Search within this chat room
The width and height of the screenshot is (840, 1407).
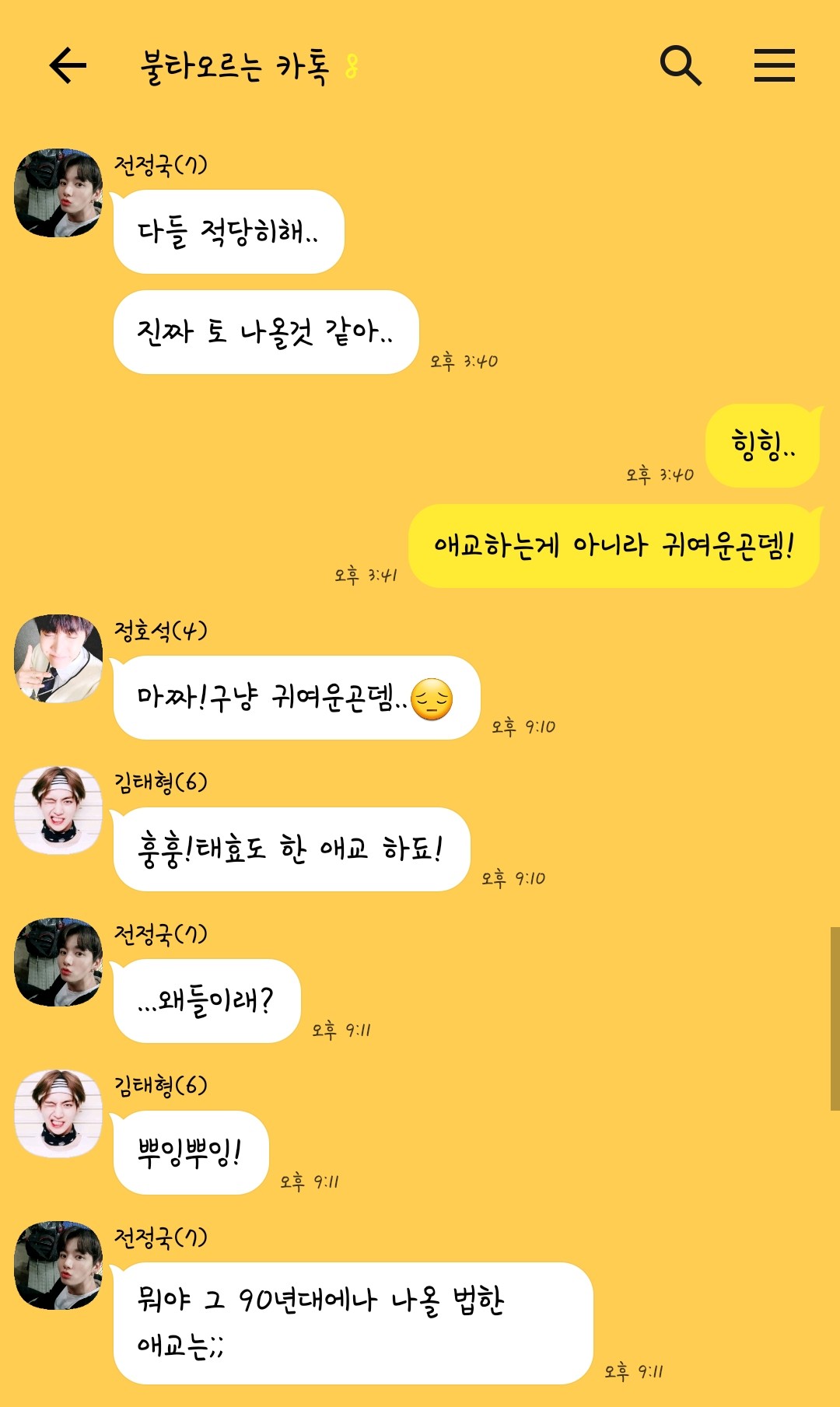(x=681, y=65)
